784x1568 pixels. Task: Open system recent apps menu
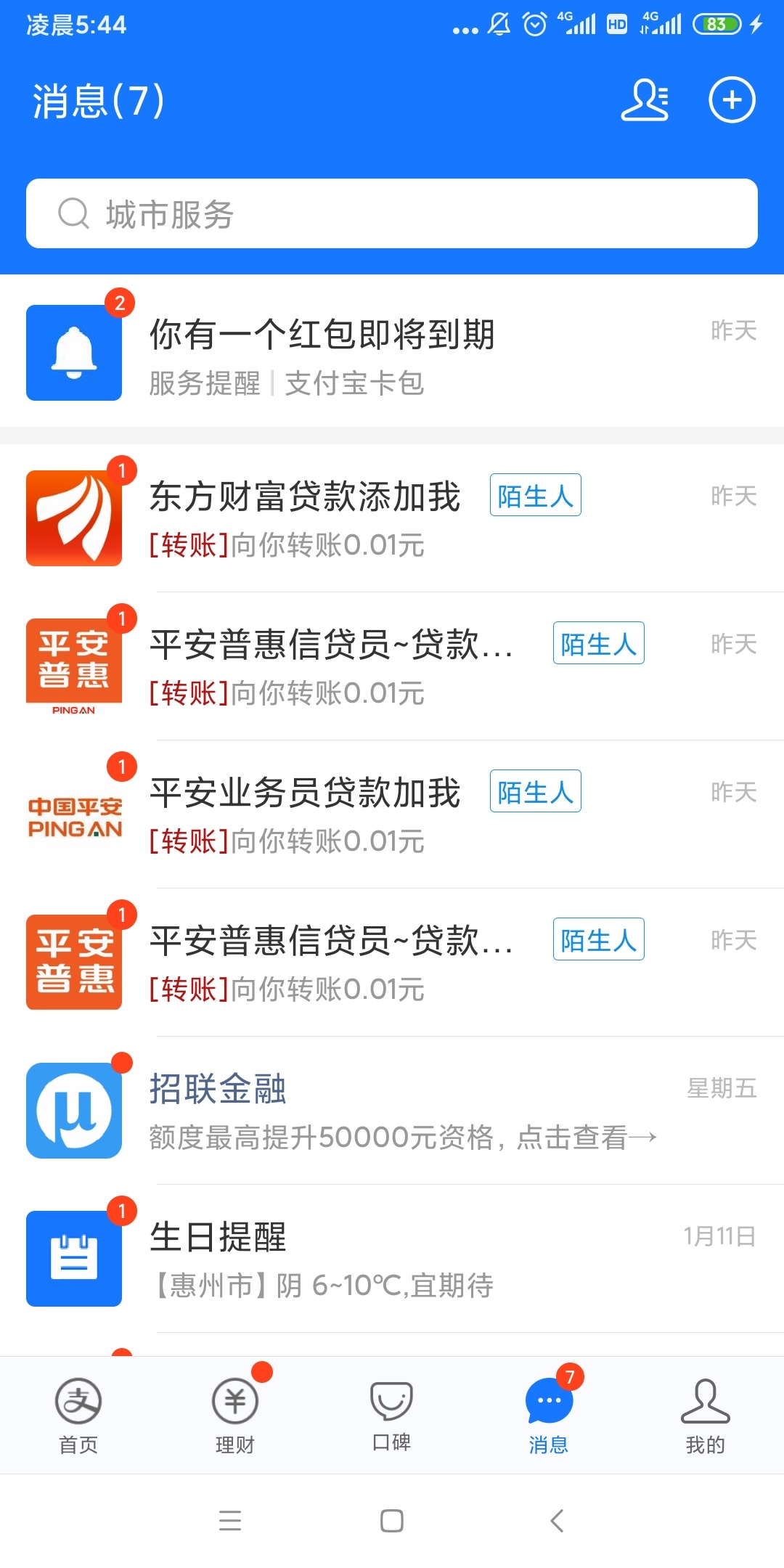[230, 1520]
